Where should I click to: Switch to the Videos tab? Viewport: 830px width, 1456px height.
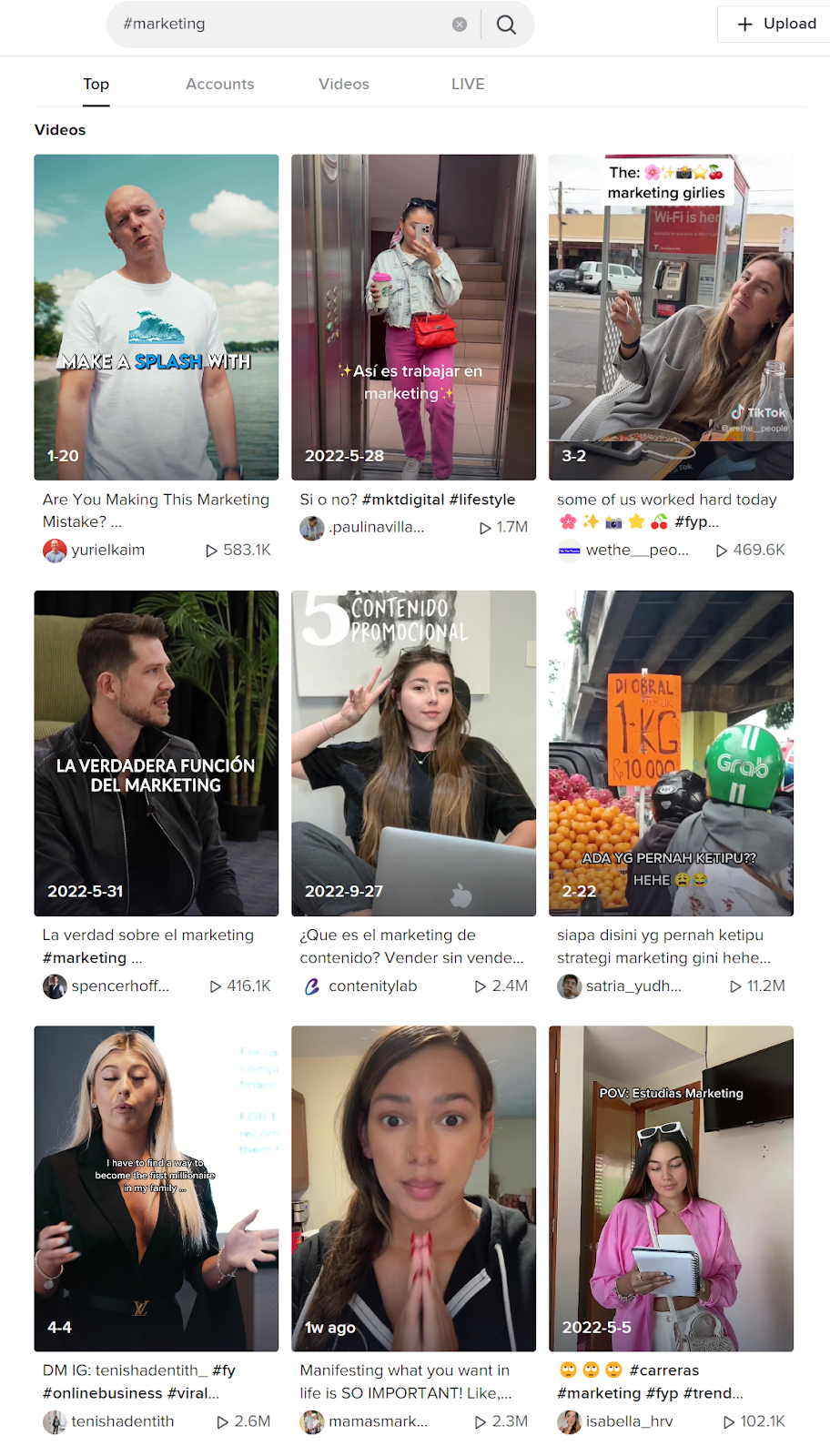[343, 84]
